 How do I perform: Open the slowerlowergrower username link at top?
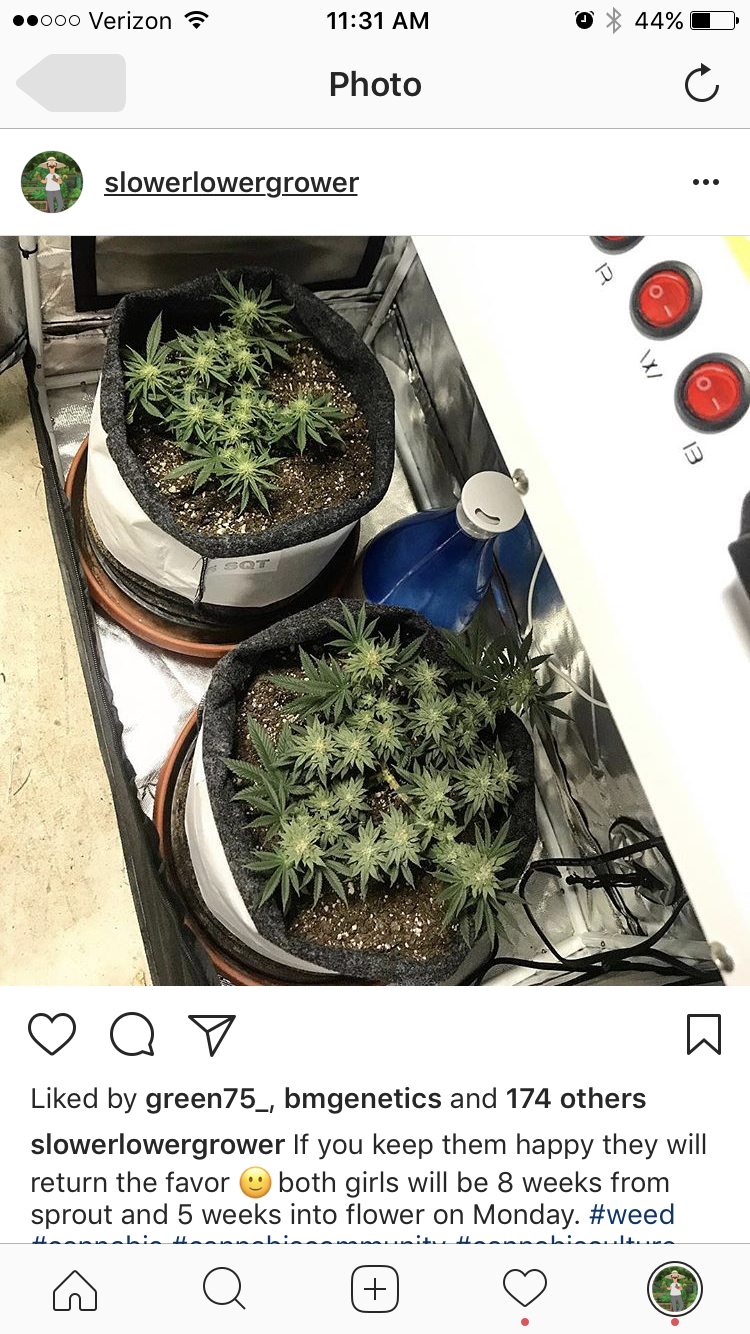tap(231, 183)
